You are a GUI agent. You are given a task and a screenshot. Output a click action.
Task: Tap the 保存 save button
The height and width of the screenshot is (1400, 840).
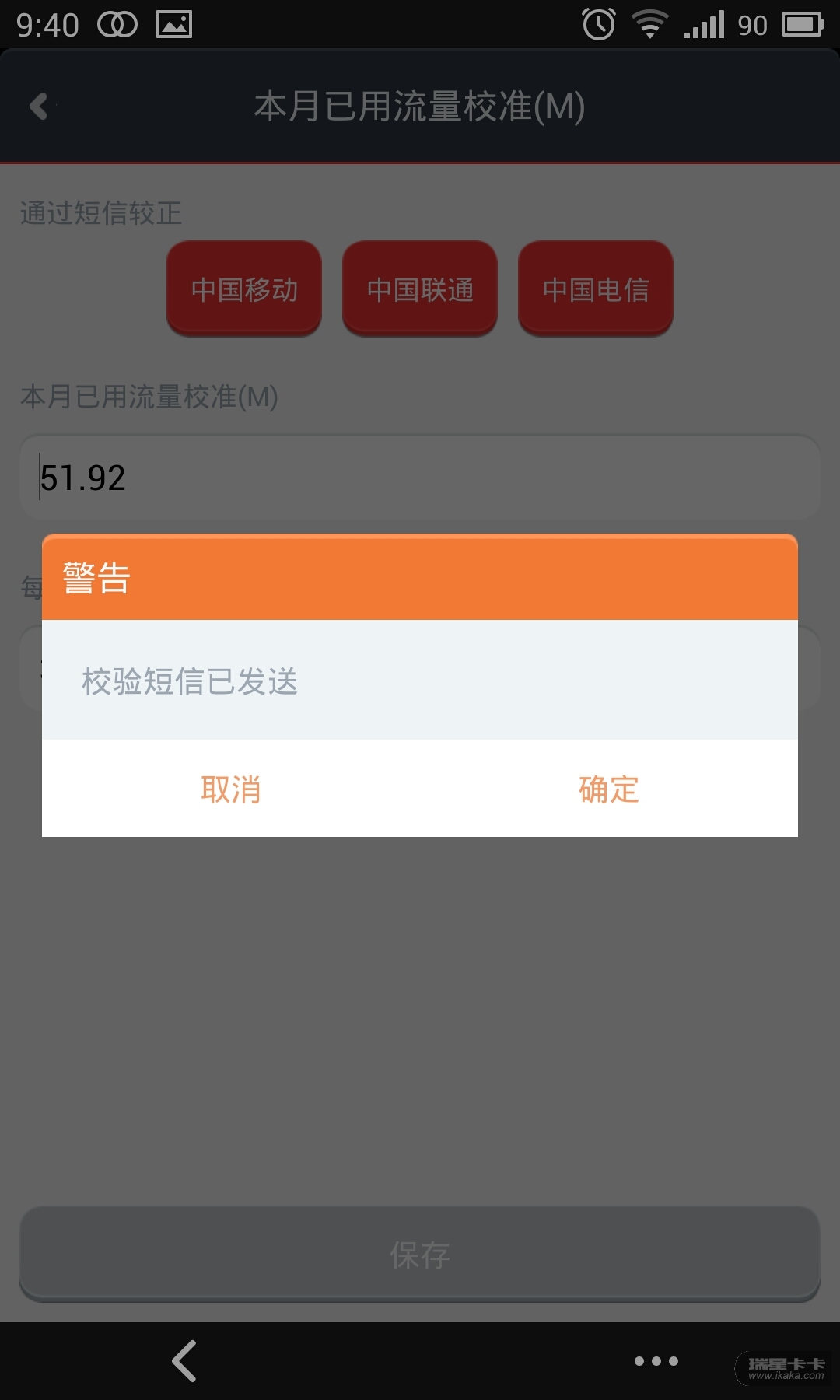click(420, 1254)
